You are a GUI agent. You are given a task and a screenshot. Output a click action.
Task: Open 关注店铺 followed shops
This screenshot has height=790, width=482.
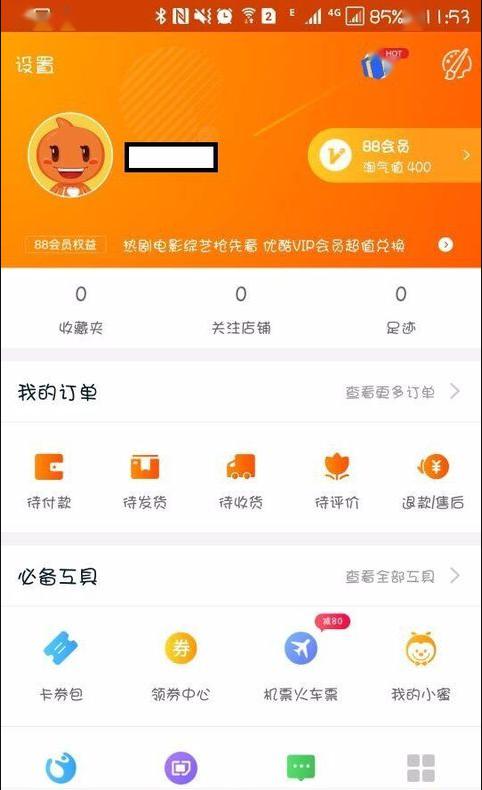241,309
